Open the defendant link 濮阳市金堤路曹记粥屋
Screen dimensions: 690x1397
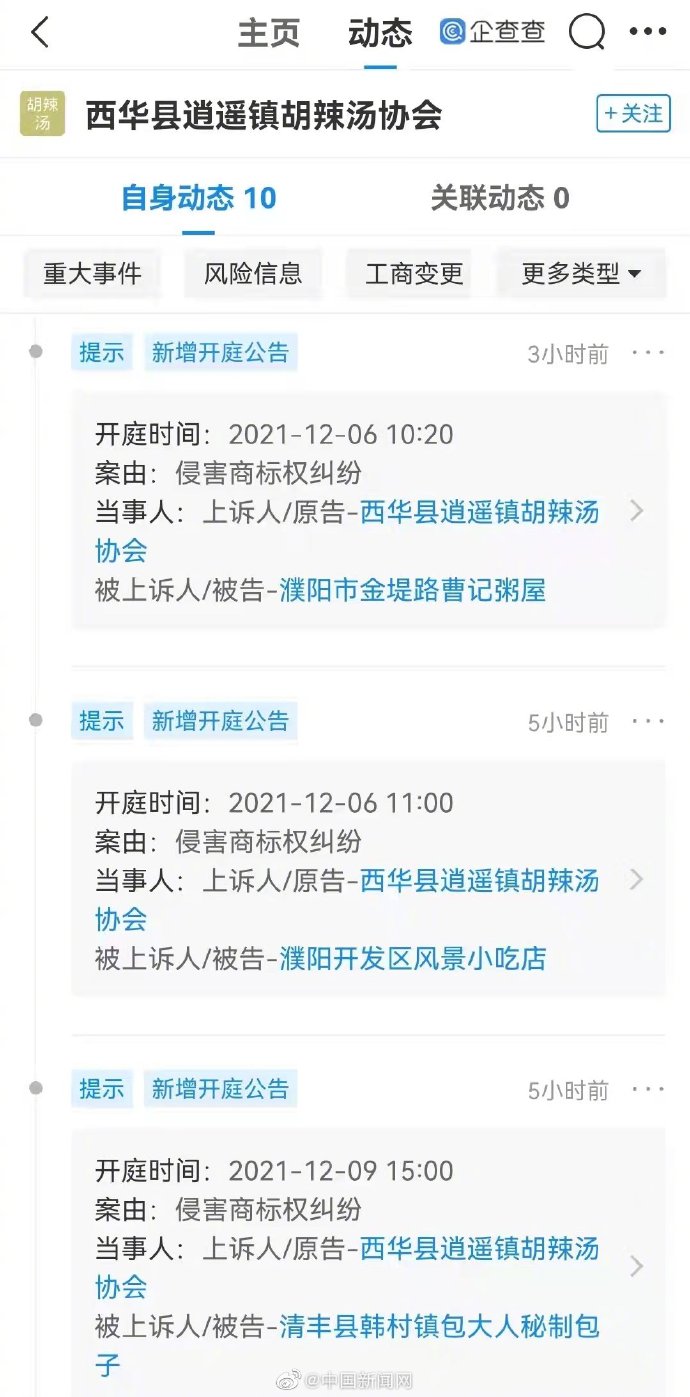pos(413,590)
